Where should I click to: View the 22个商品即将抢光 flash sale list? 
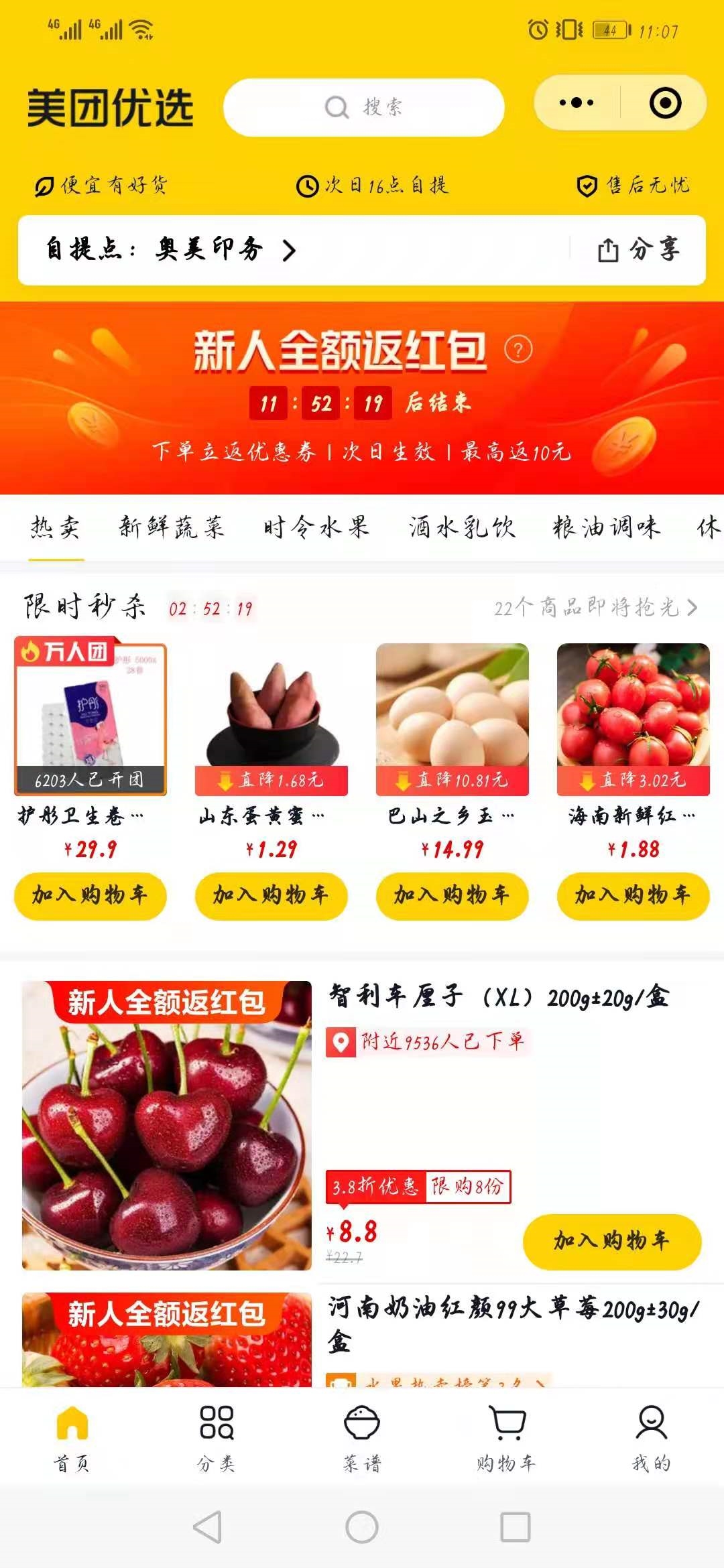point(595,608)
